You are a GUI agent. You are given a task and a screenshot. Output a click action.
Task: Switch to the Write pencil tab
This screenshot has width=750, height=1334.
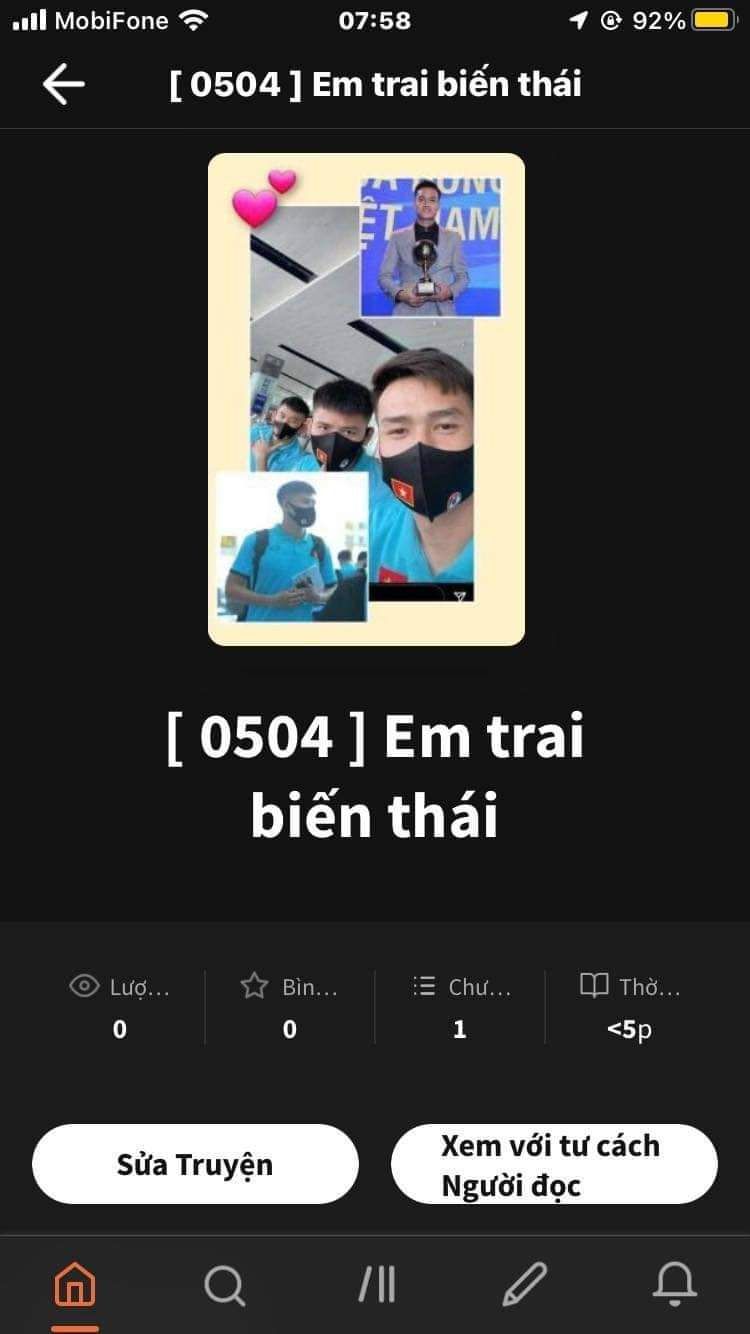click(524, 1284)
